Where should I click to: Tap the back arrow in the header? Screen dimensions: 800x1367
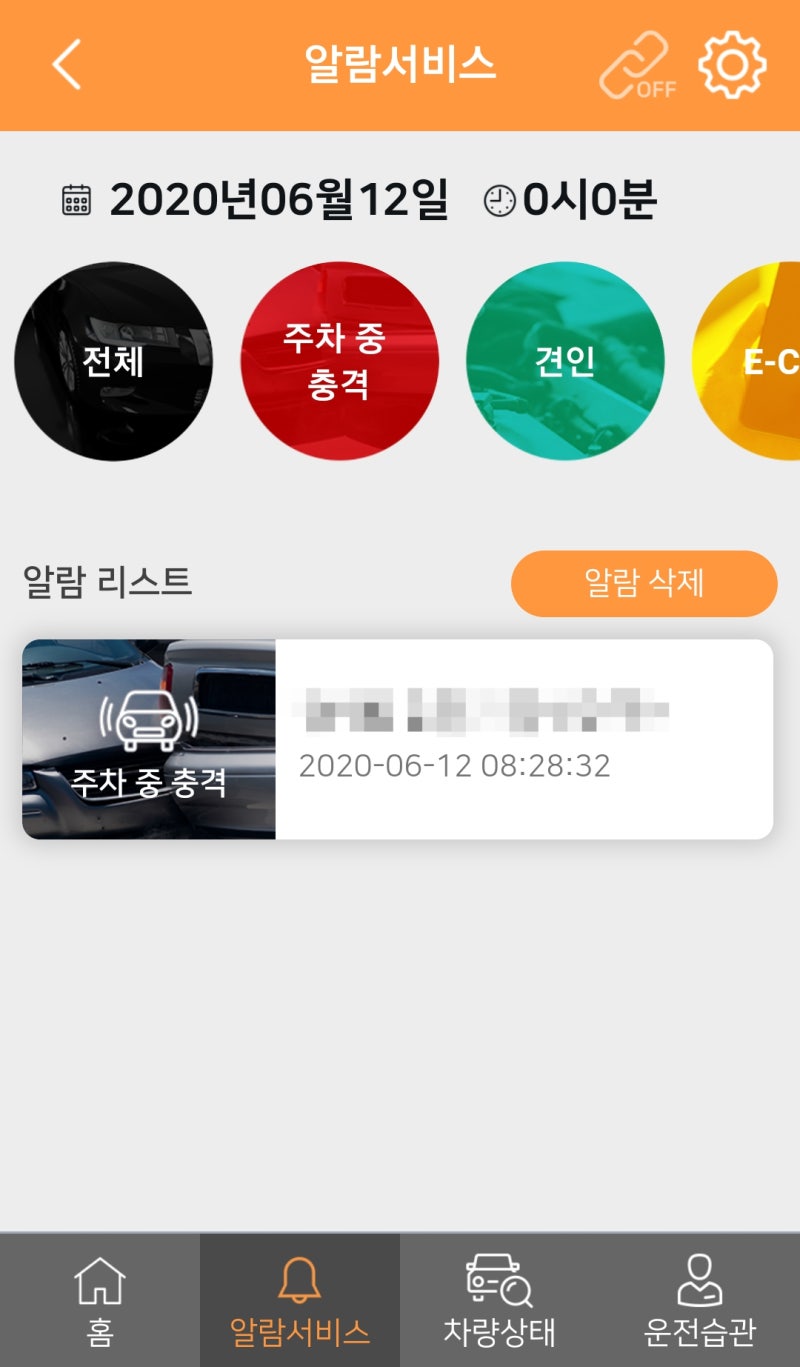click(63, 65)
